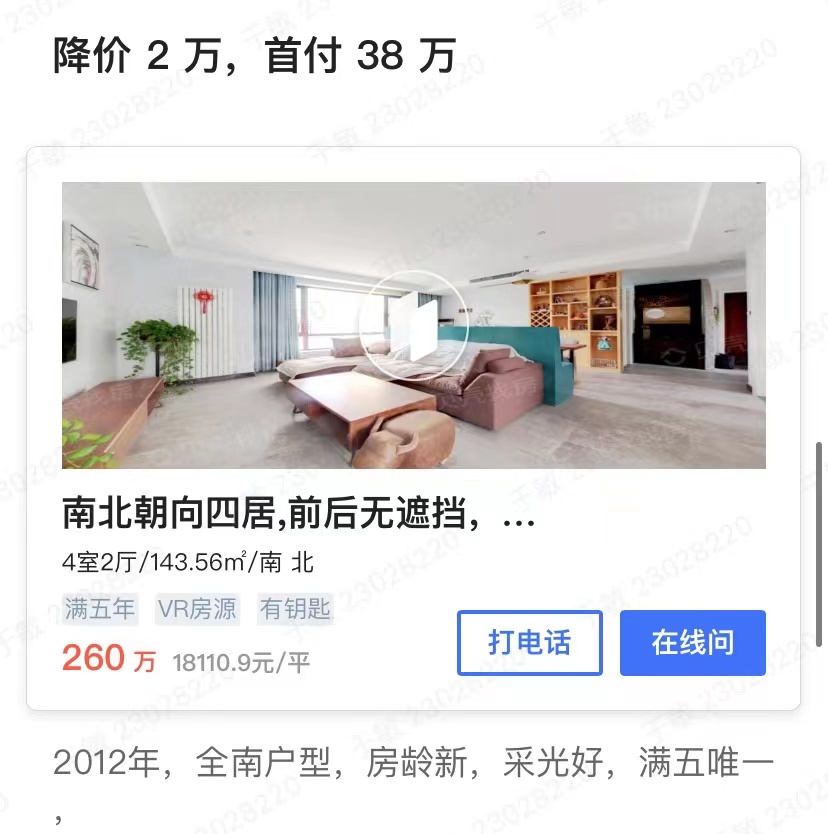This screenshot has height=834, width=828.
Task: Tap the 打电话 call button
Action: [529, 643]
